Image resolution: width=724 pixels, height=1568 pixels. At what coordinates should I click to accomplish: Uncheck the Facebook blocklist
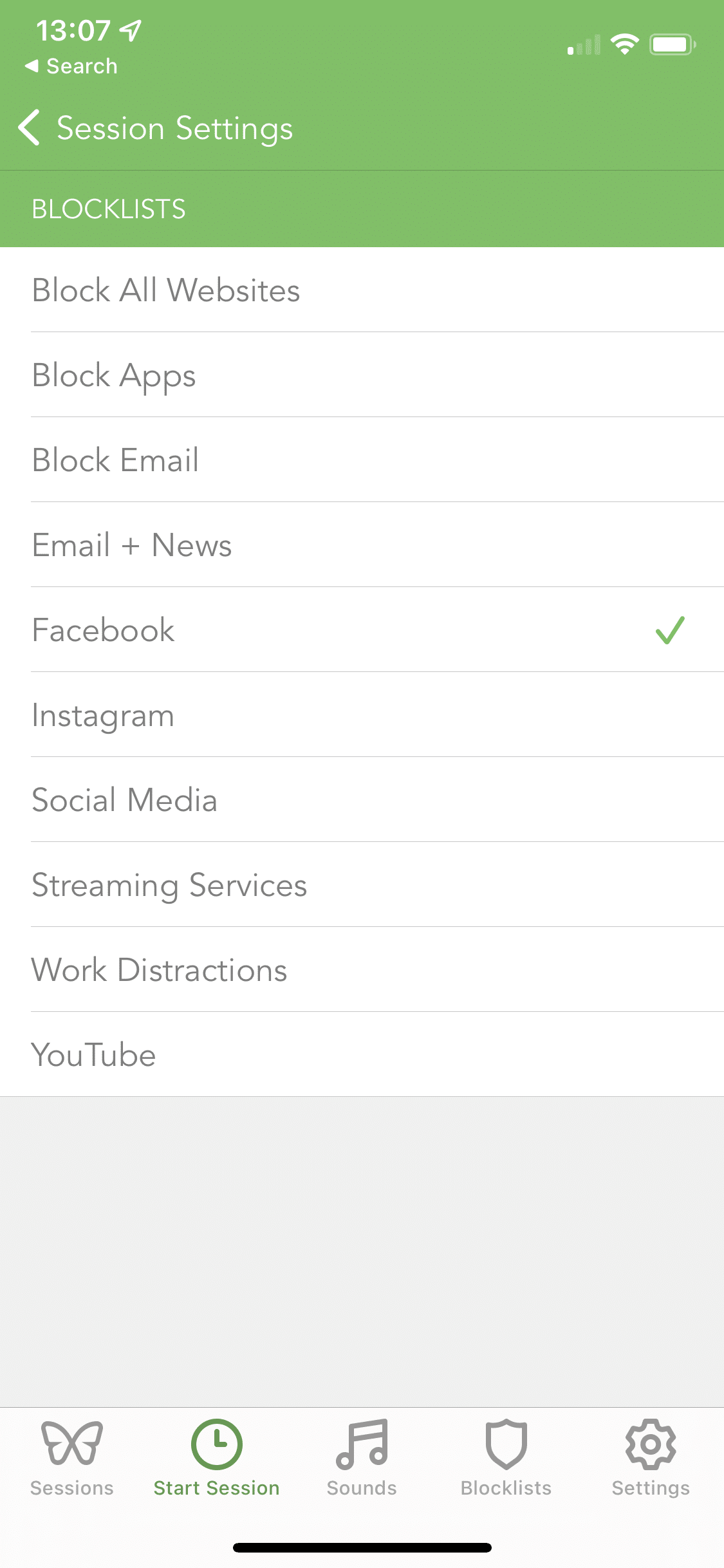pos(362,630)
